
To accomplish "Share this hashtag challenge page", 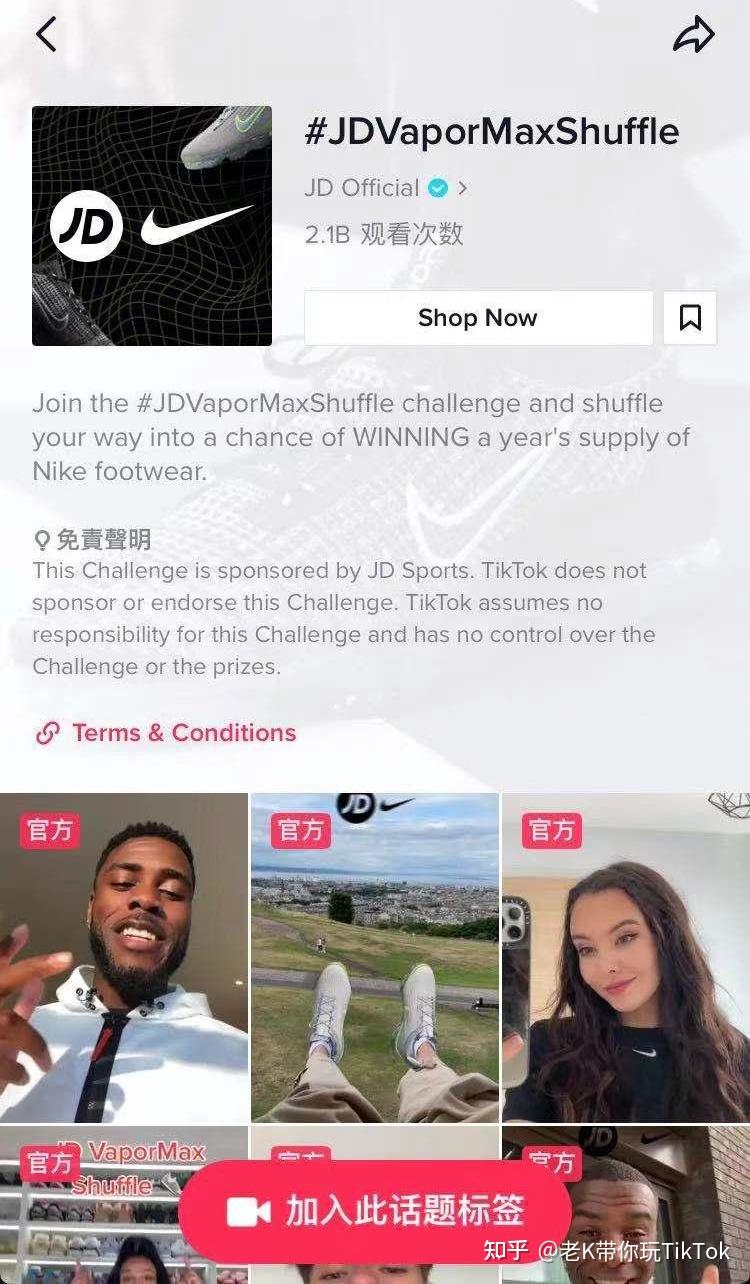I will [693, 35].
